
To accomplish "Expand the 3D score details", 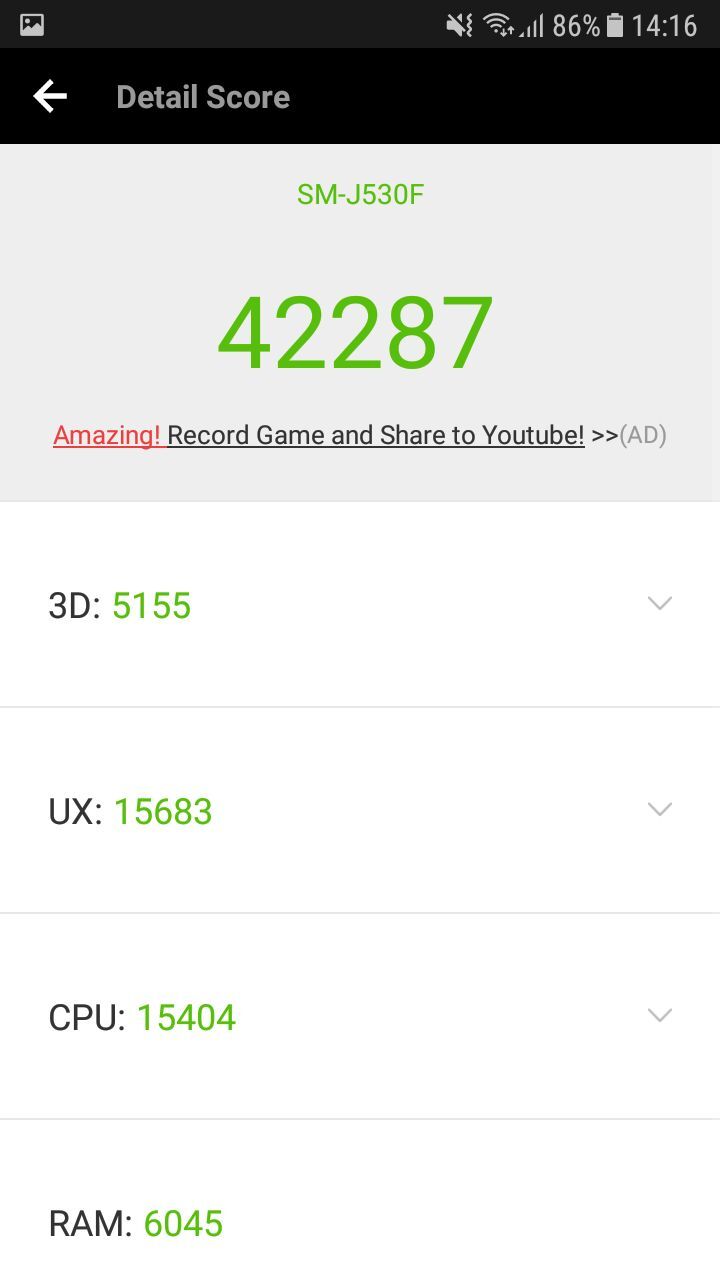I will [659, 603].
